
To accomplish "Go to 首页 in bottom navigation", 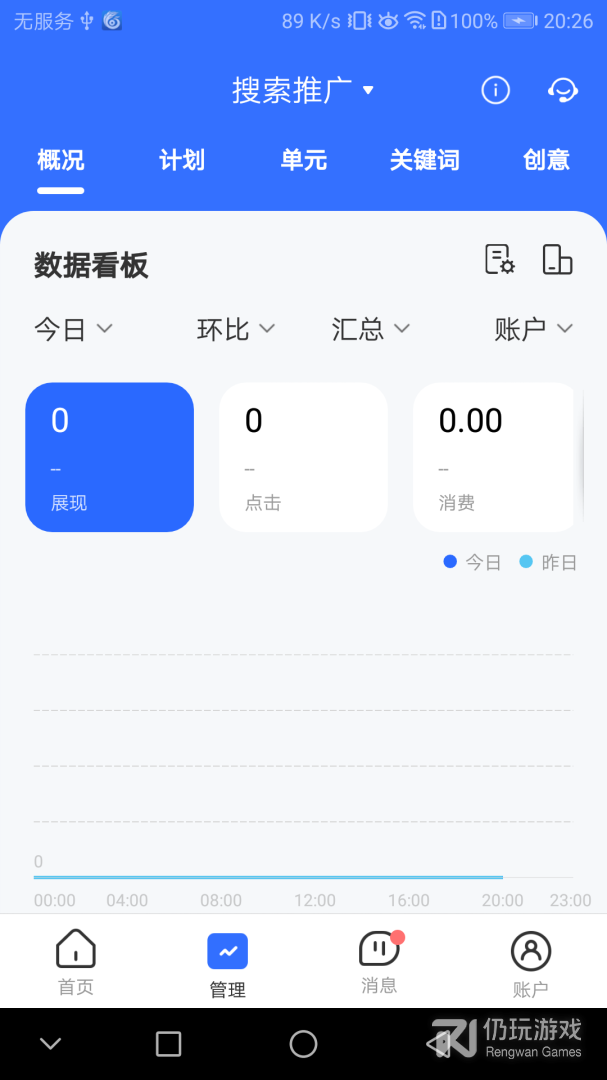I will (76, 961).
